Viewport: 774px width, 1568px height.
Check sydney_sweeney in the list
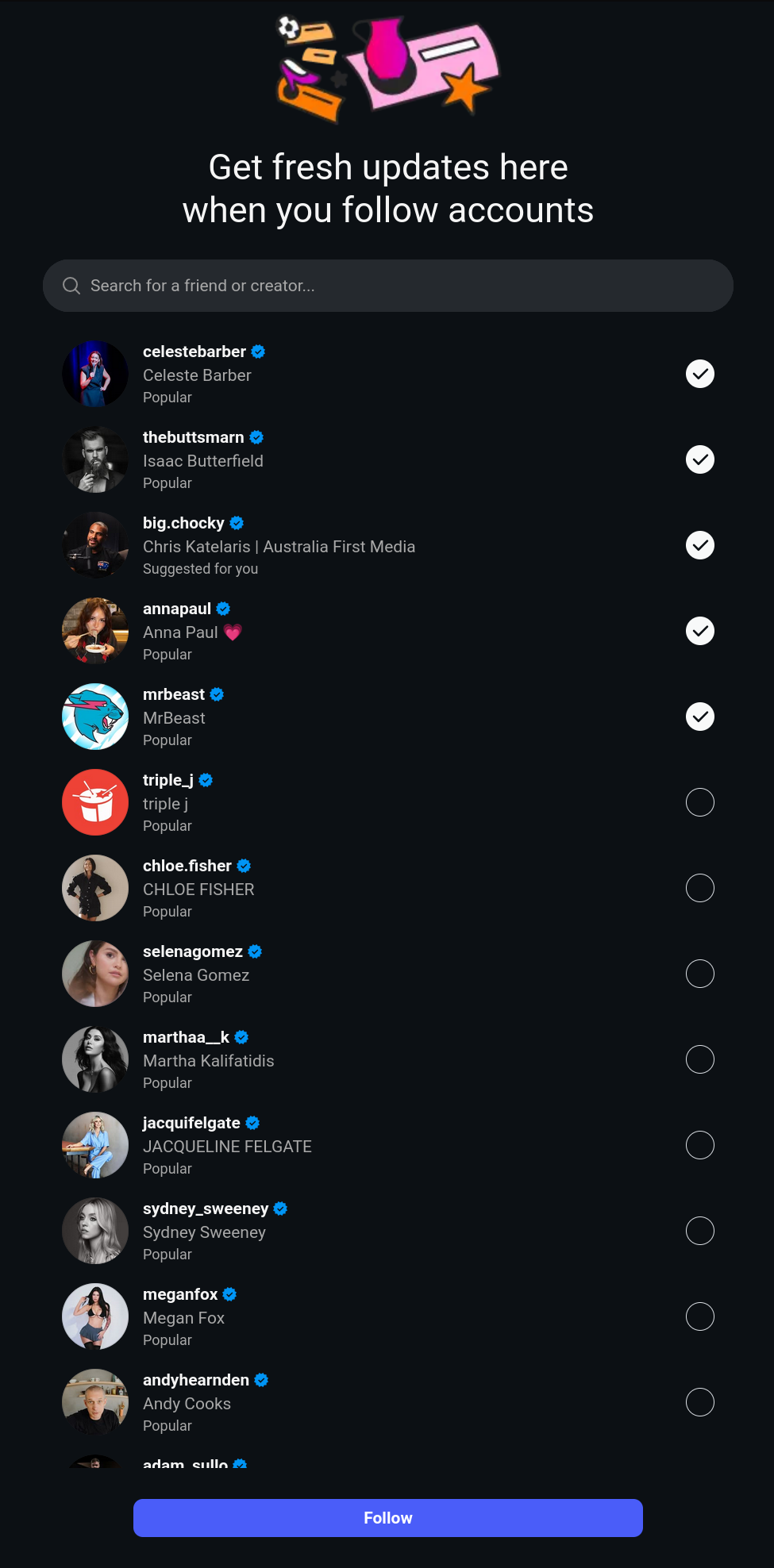[699, 1231]
